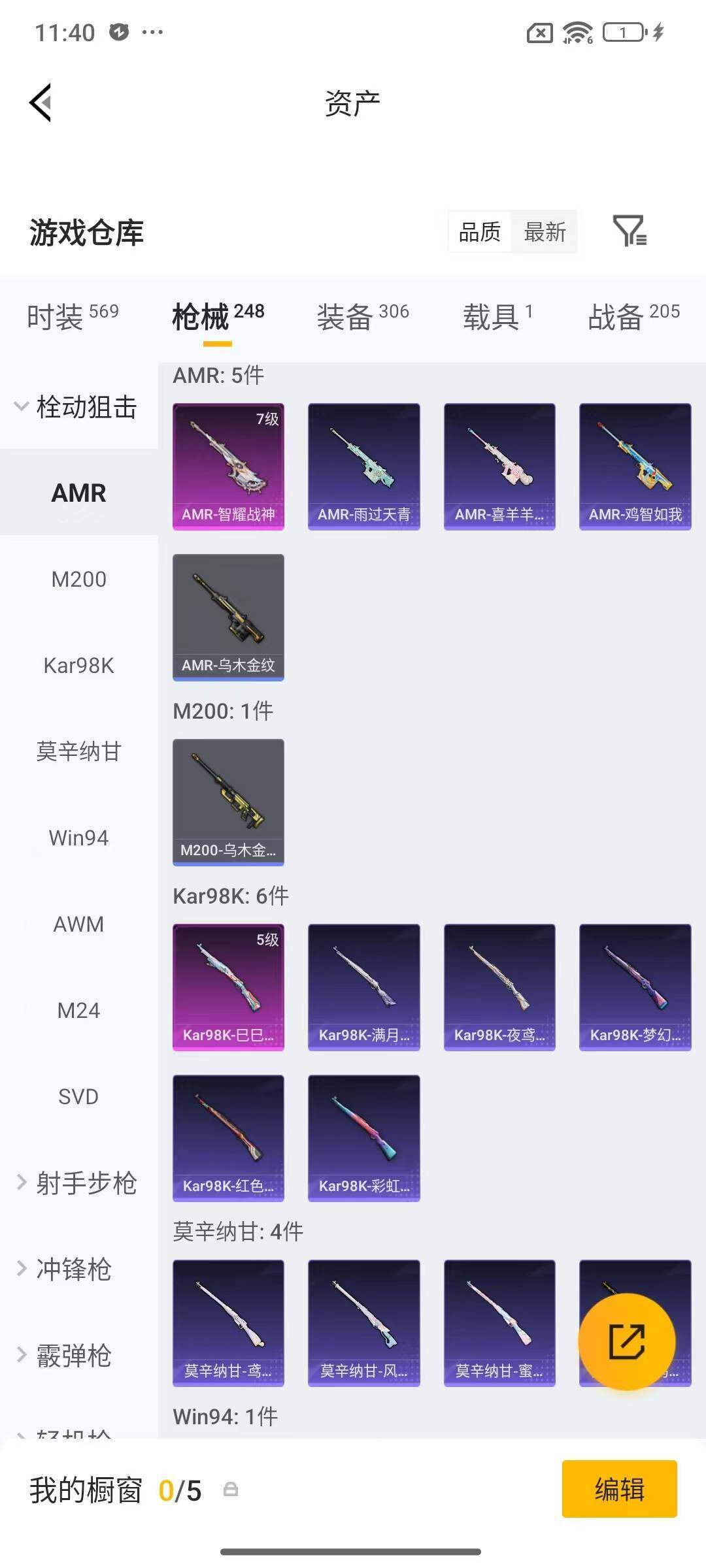
Task: Jump to AWM in the side list
Action: pos(79,924)
